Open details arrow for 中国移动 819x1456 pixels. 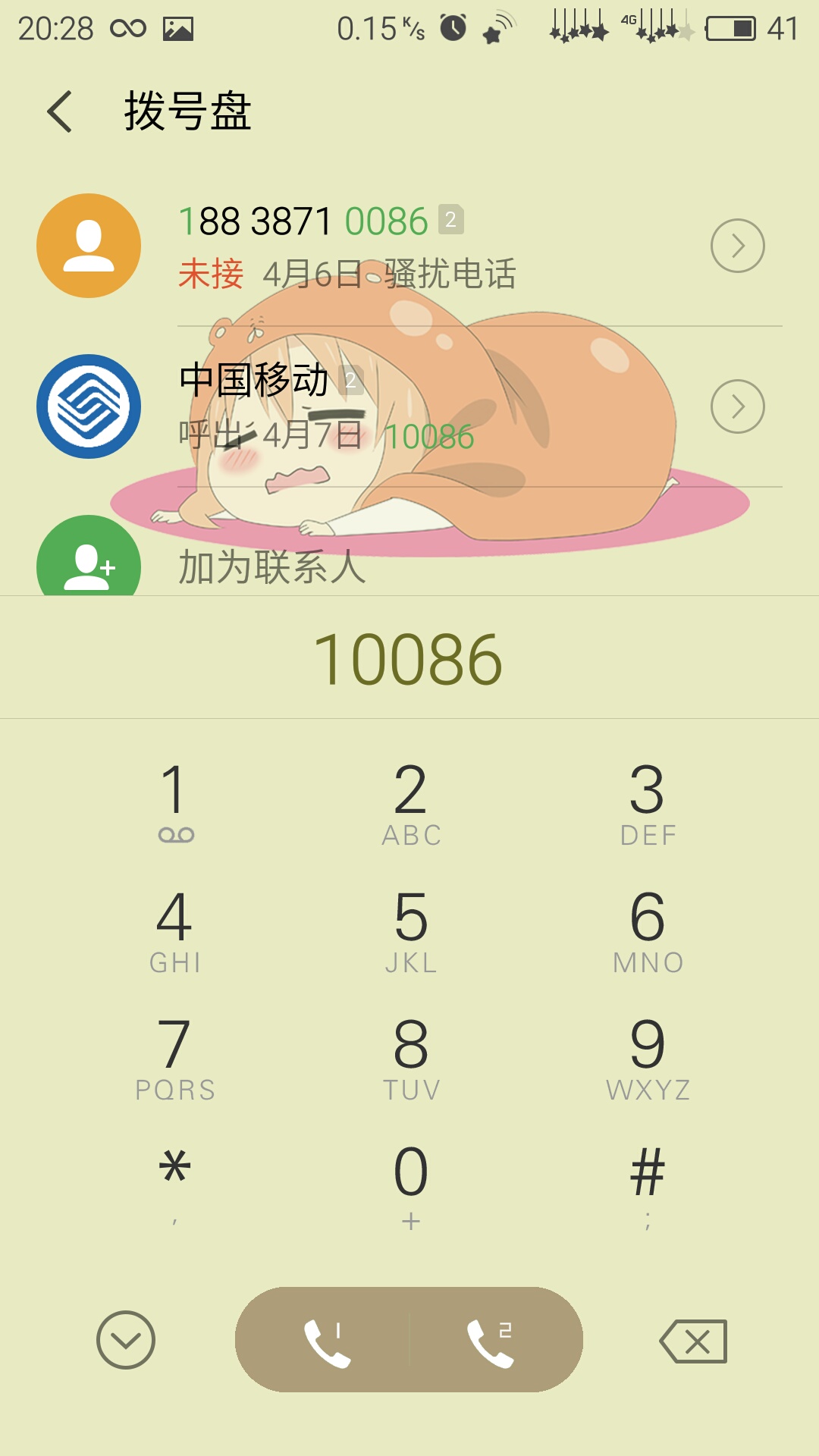tap(737, 406)
